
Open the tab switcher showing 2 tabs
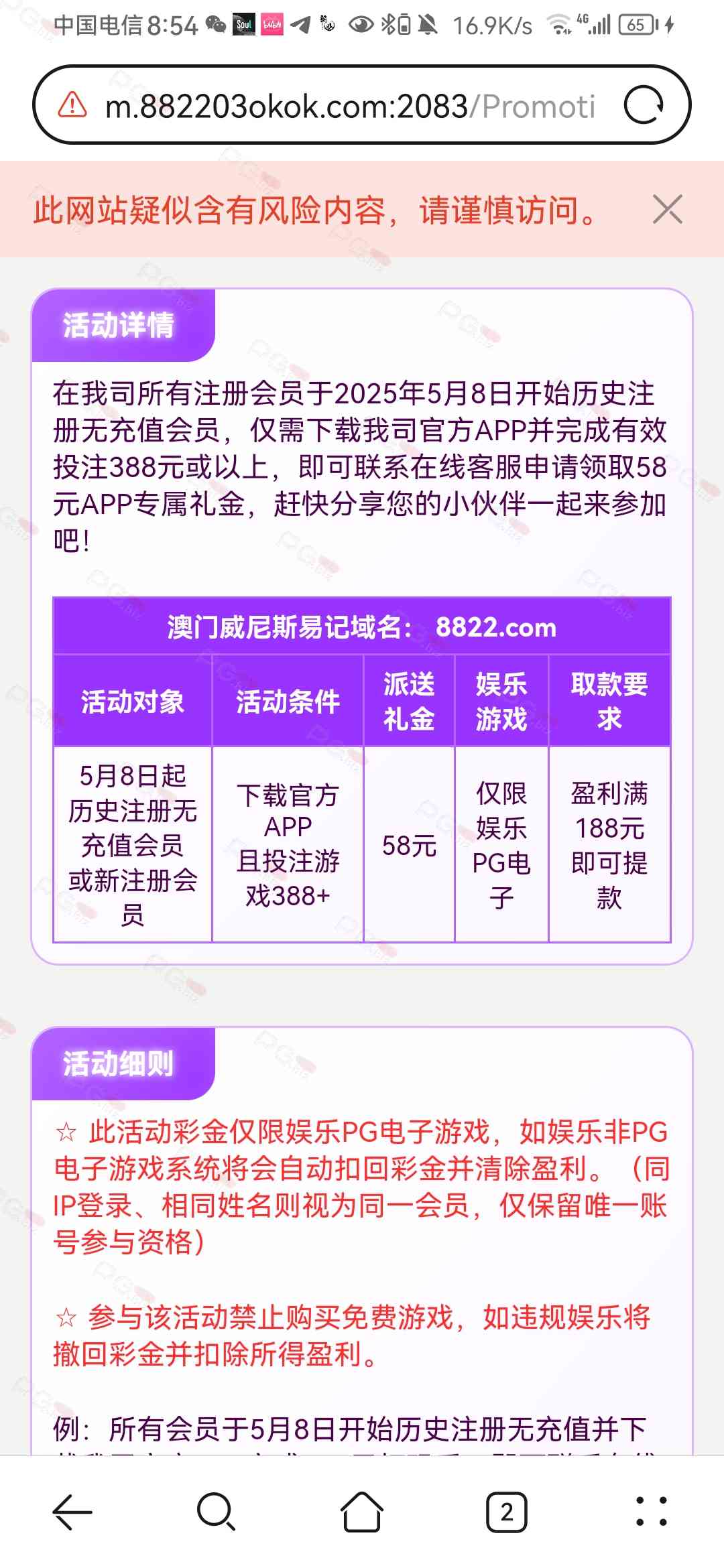tap(507, 1512)
